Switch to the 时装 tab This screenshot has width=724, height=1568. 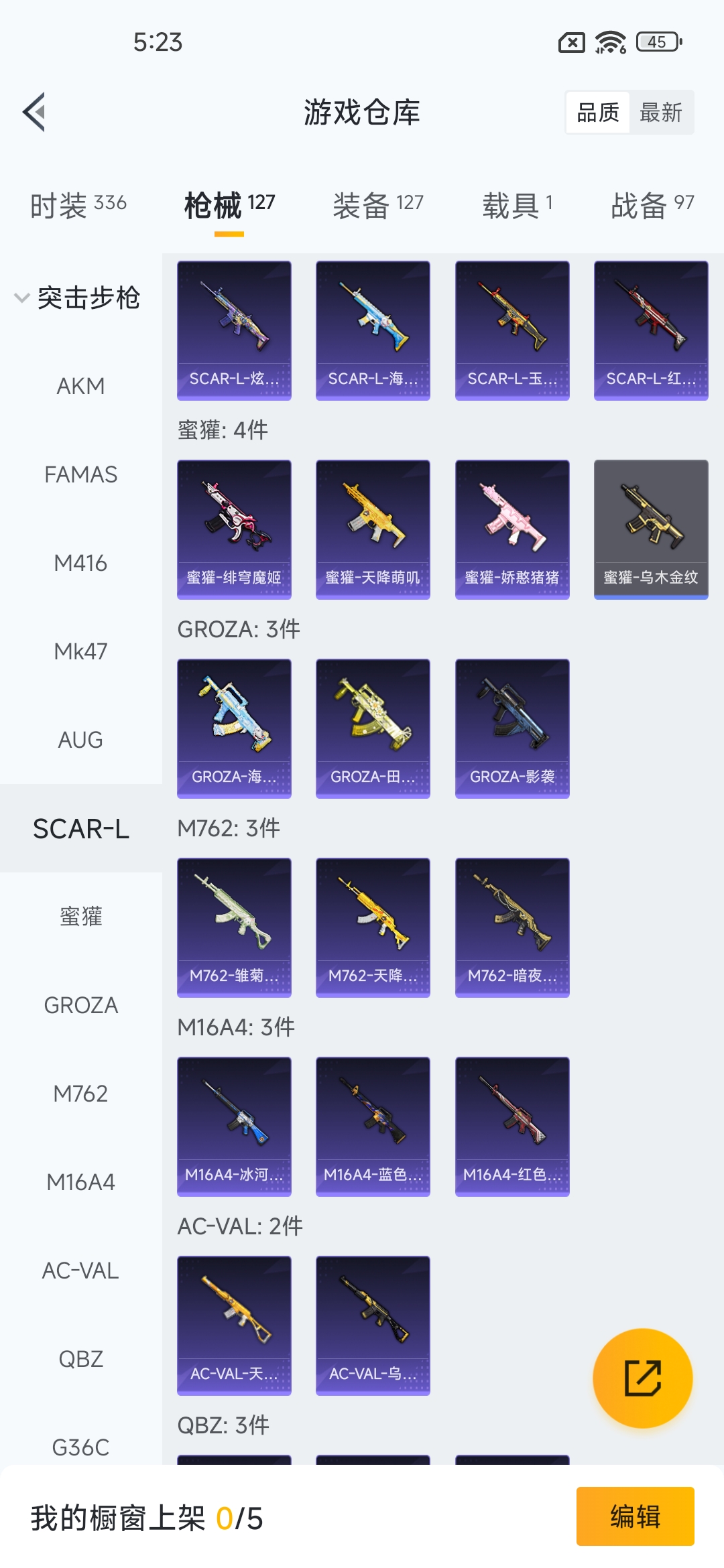78,205
